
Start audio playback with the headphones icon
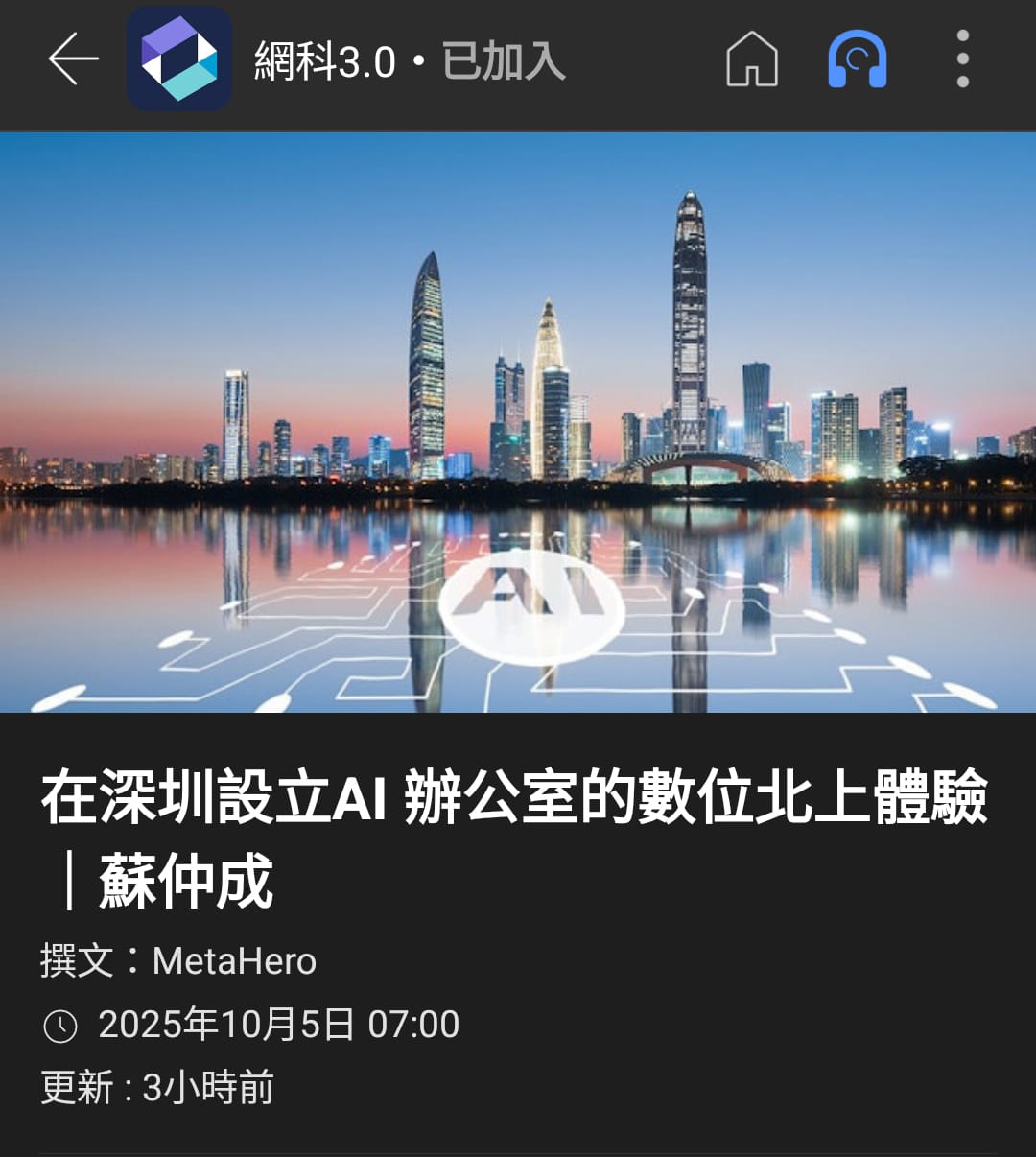pos(857,60)
